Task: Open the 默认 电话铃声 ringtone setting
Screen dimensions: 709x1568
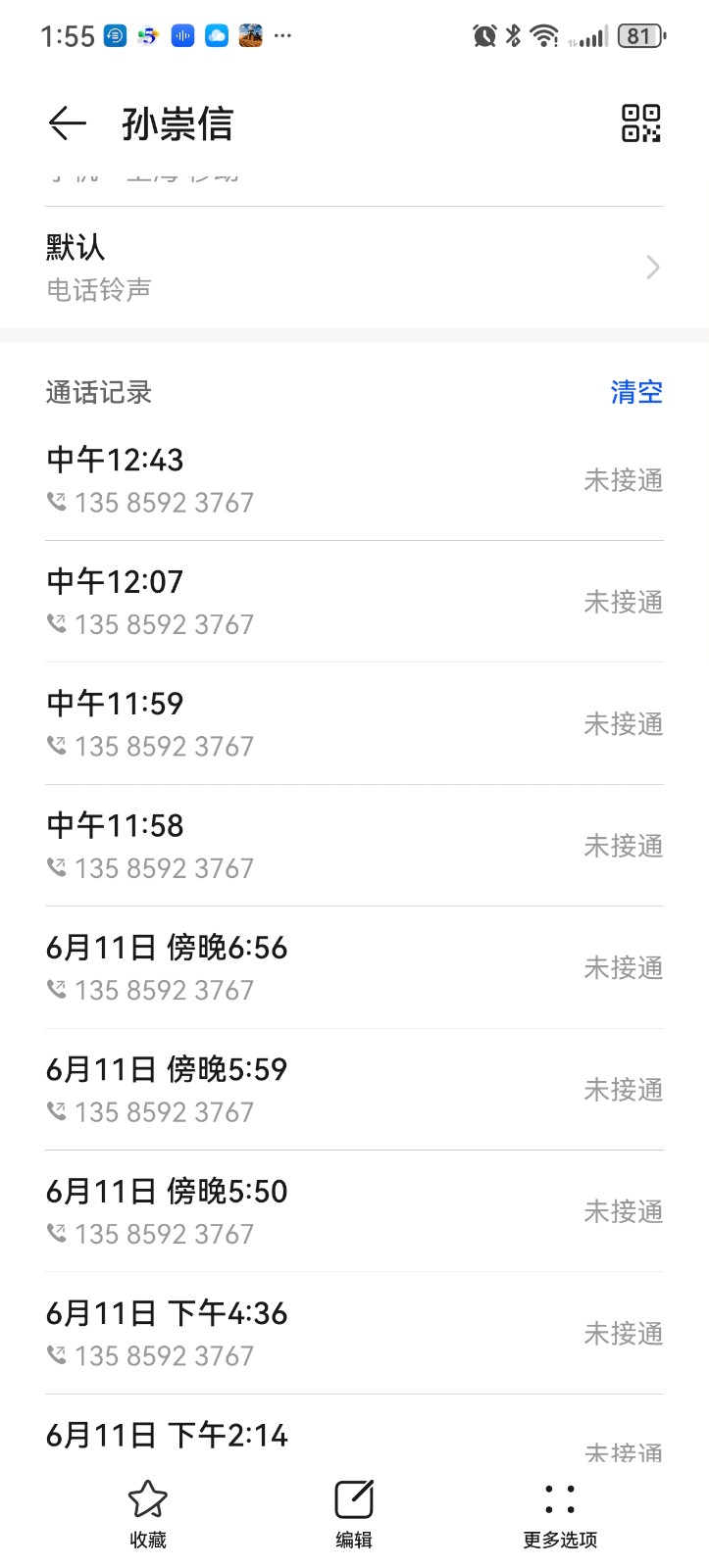Action: tap(354, 267)
